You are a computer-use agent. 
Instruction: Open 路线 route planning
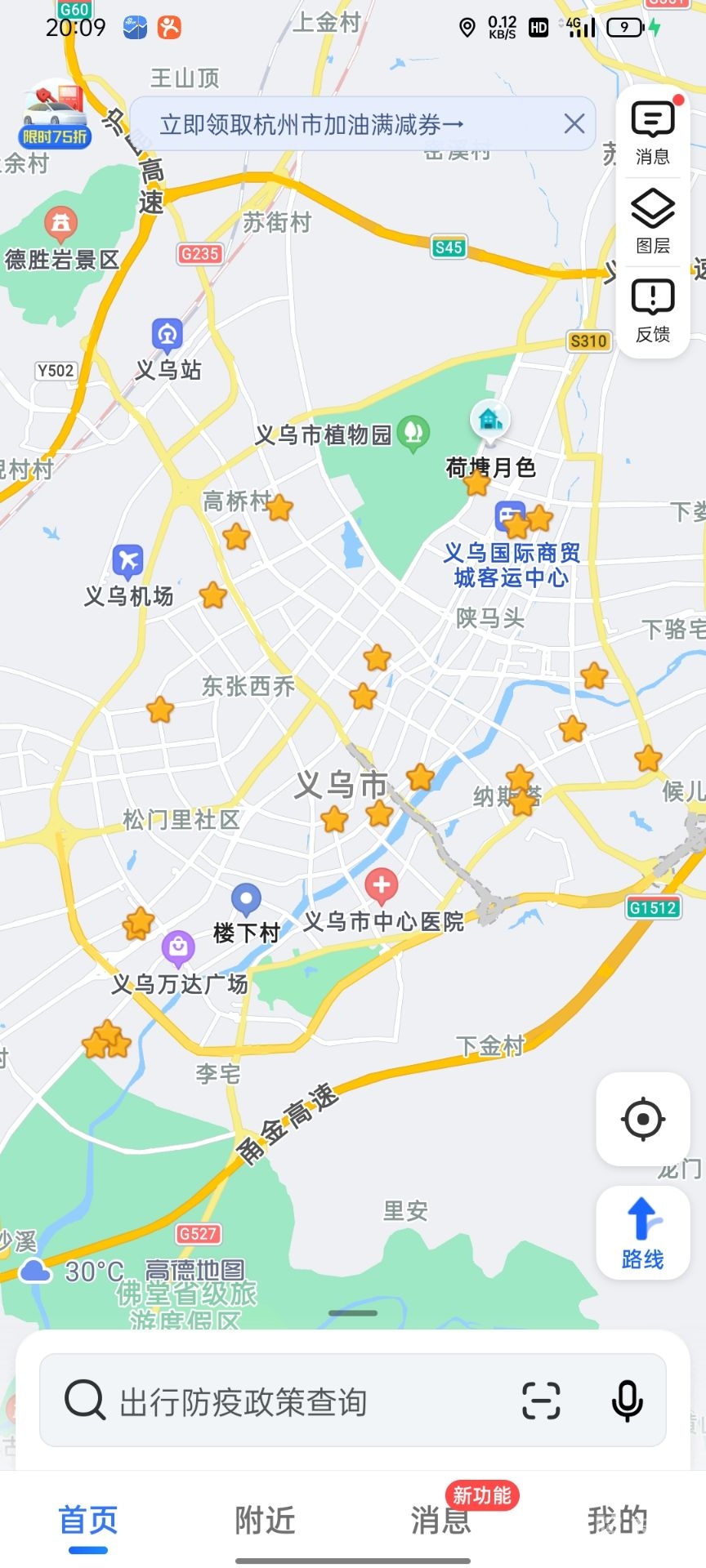[x=643, y=1233]
